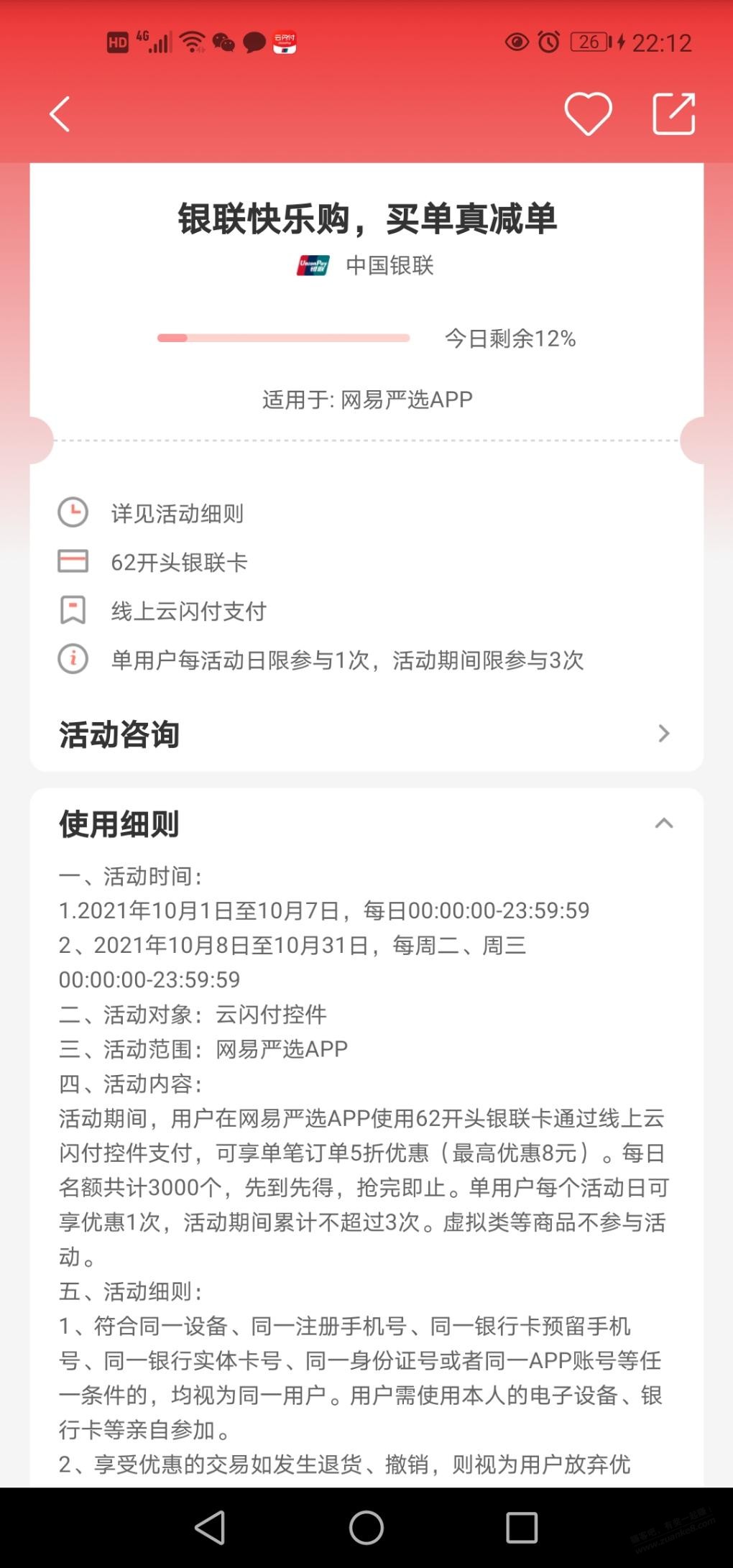Tap the system home button

[366, 1528]
